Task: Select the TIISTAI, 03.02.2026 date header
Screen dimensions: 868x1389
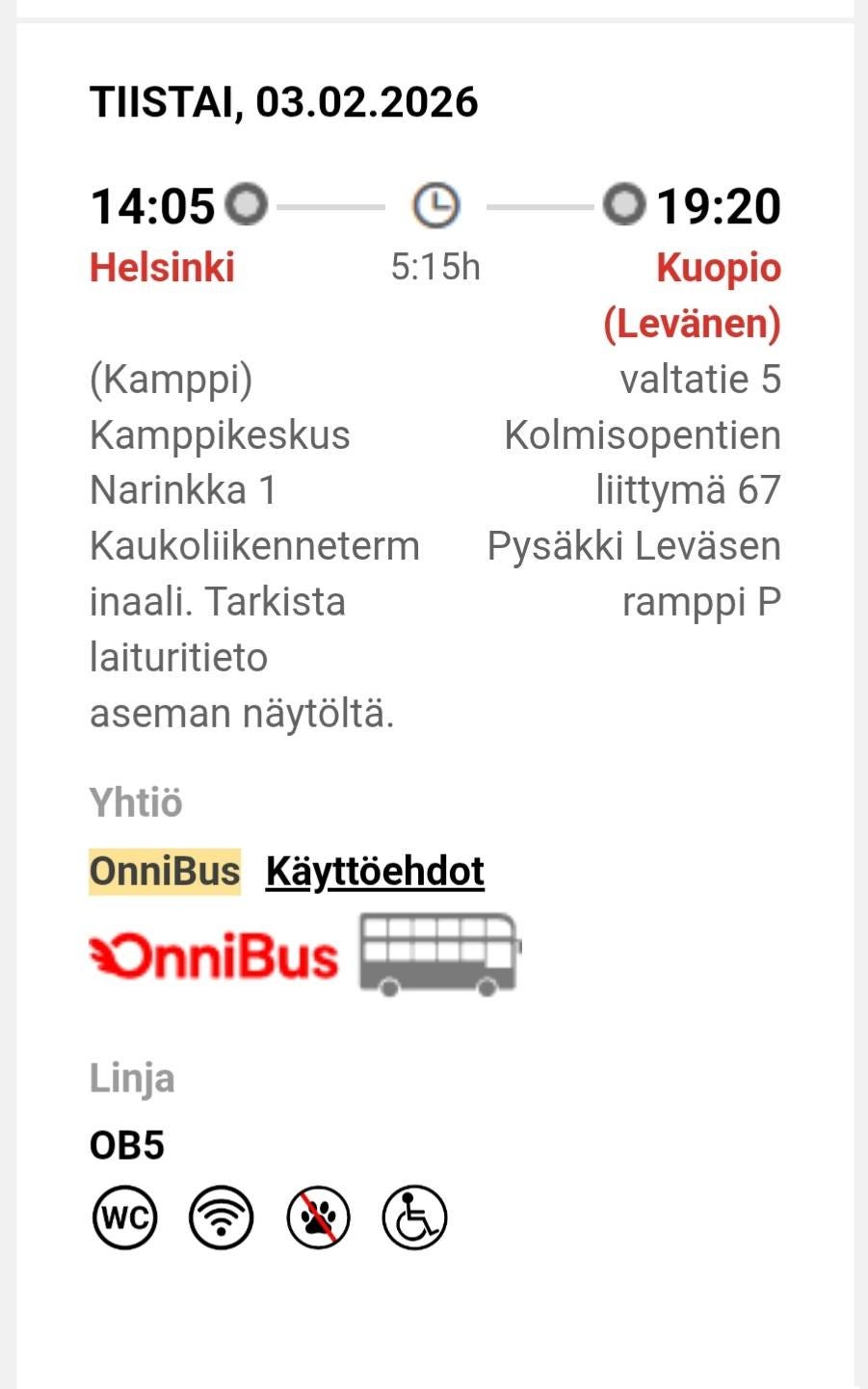Action: [x=283, y=102]
